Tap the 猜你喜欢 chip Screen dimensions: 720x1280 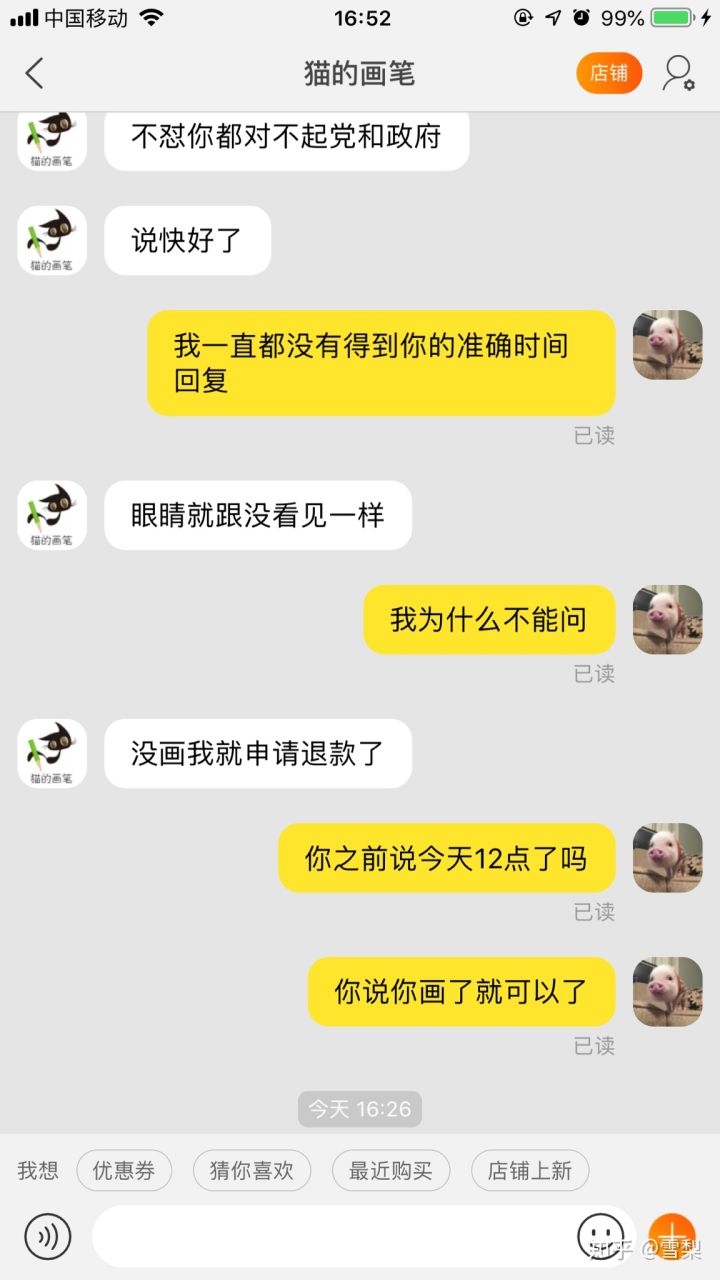(x=251, y=1171)
